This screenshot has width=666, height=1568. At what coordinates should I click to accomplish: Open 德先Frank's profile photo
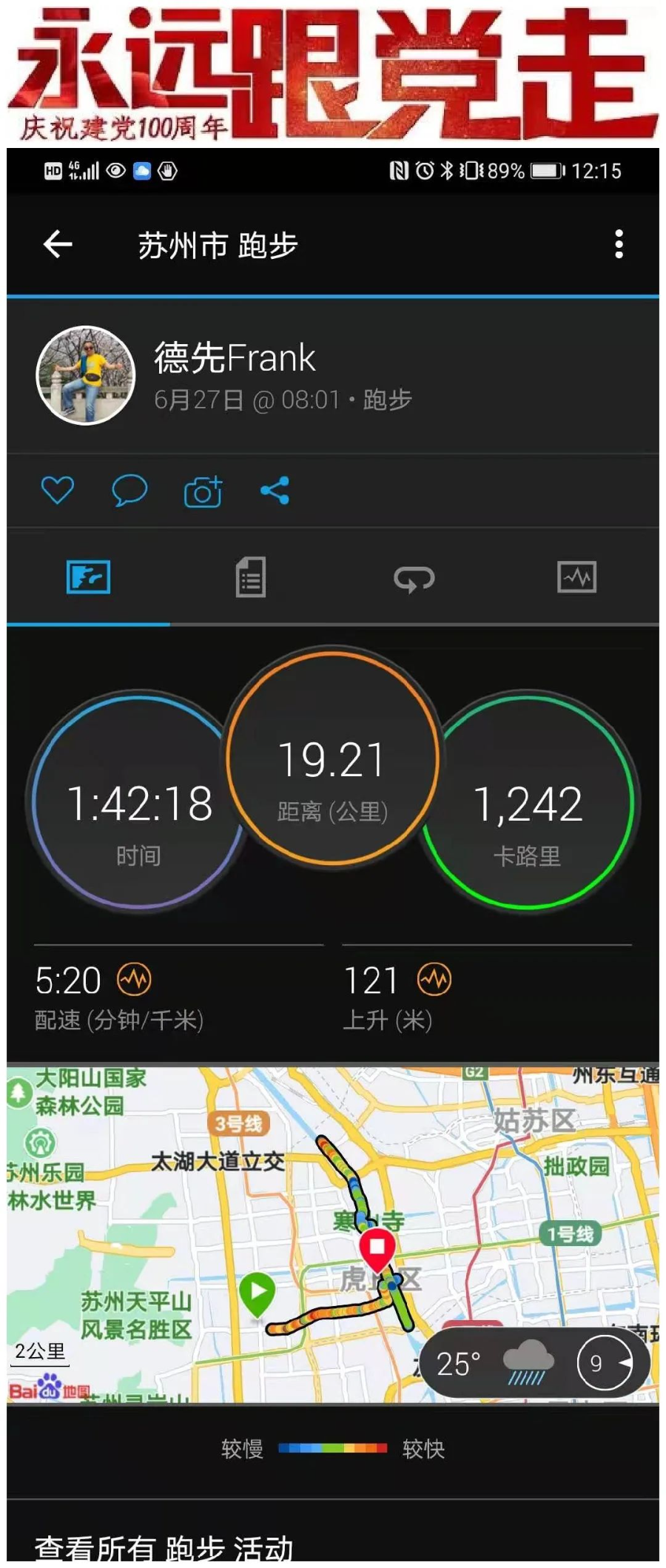click(86, 376)
